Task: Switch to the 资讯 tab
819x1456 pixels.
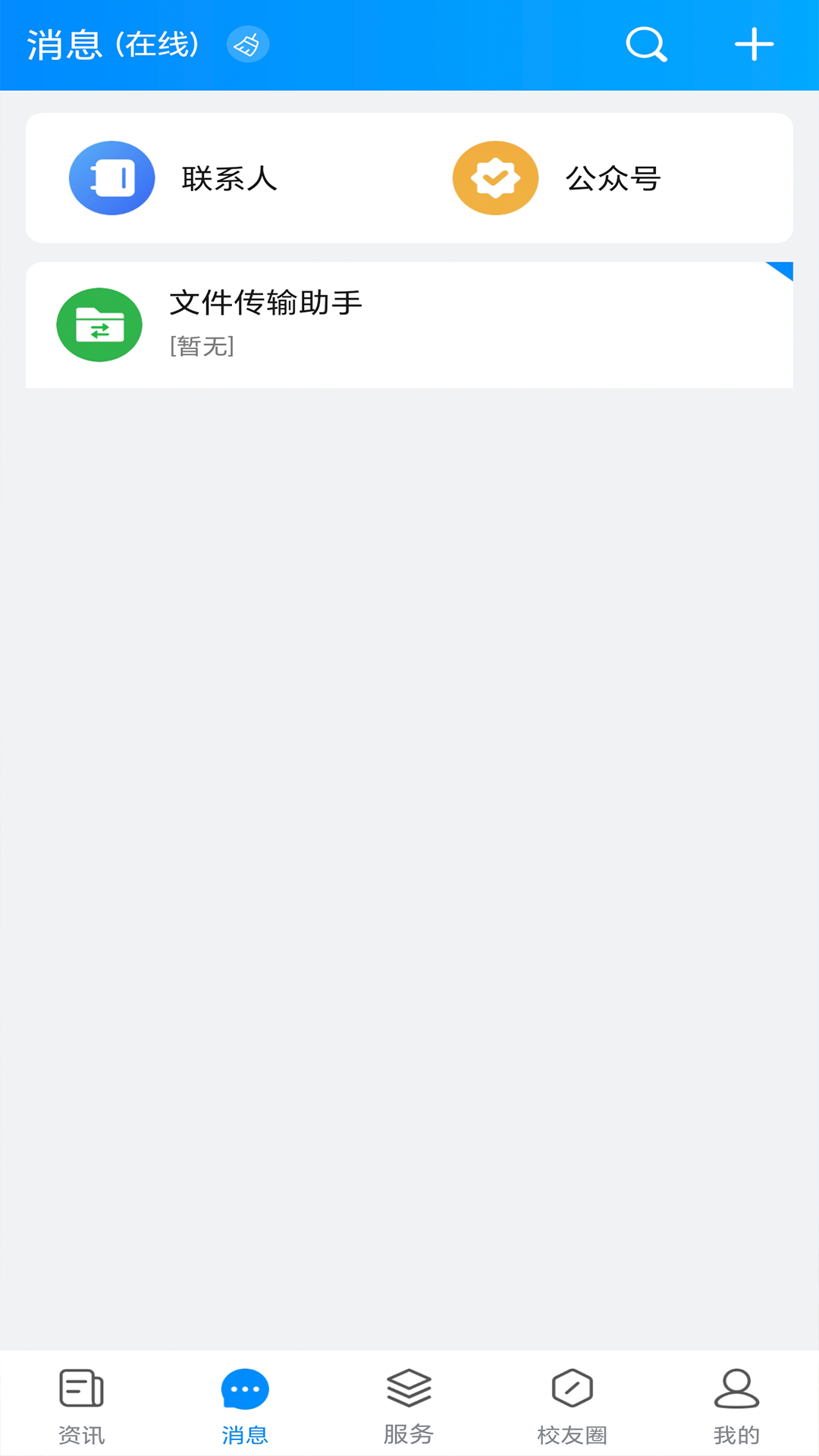Action: (80, 1410)
